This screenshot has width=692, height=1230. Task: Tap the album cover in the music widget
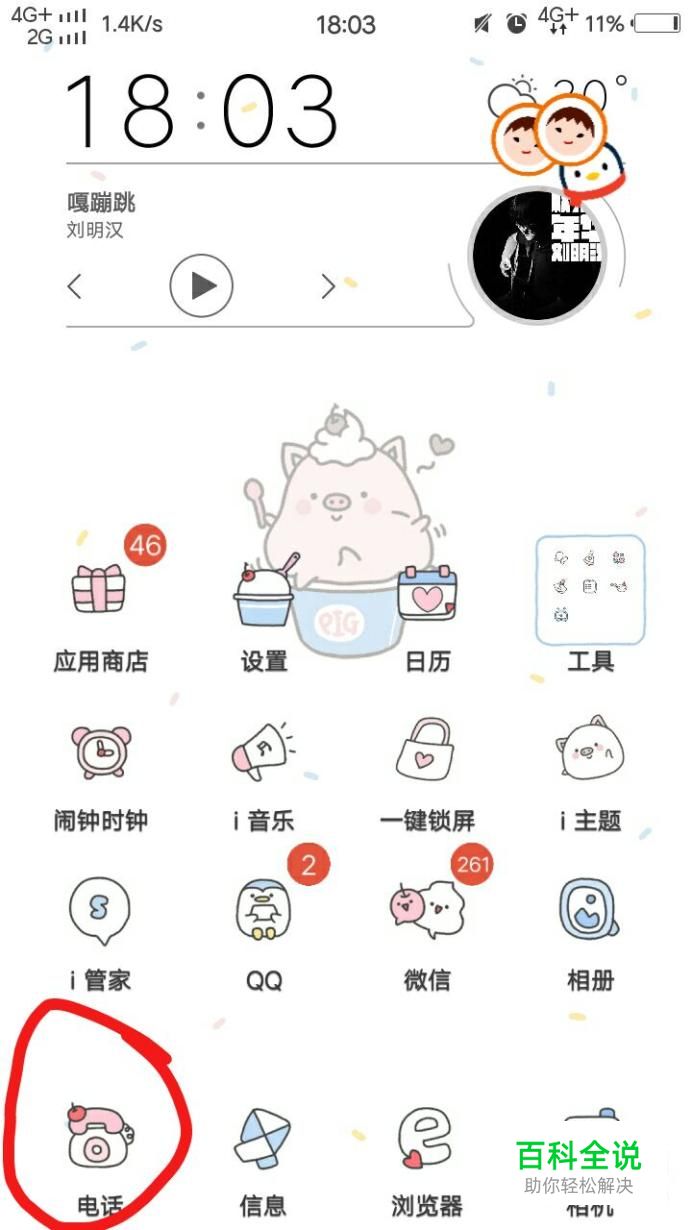537,254
